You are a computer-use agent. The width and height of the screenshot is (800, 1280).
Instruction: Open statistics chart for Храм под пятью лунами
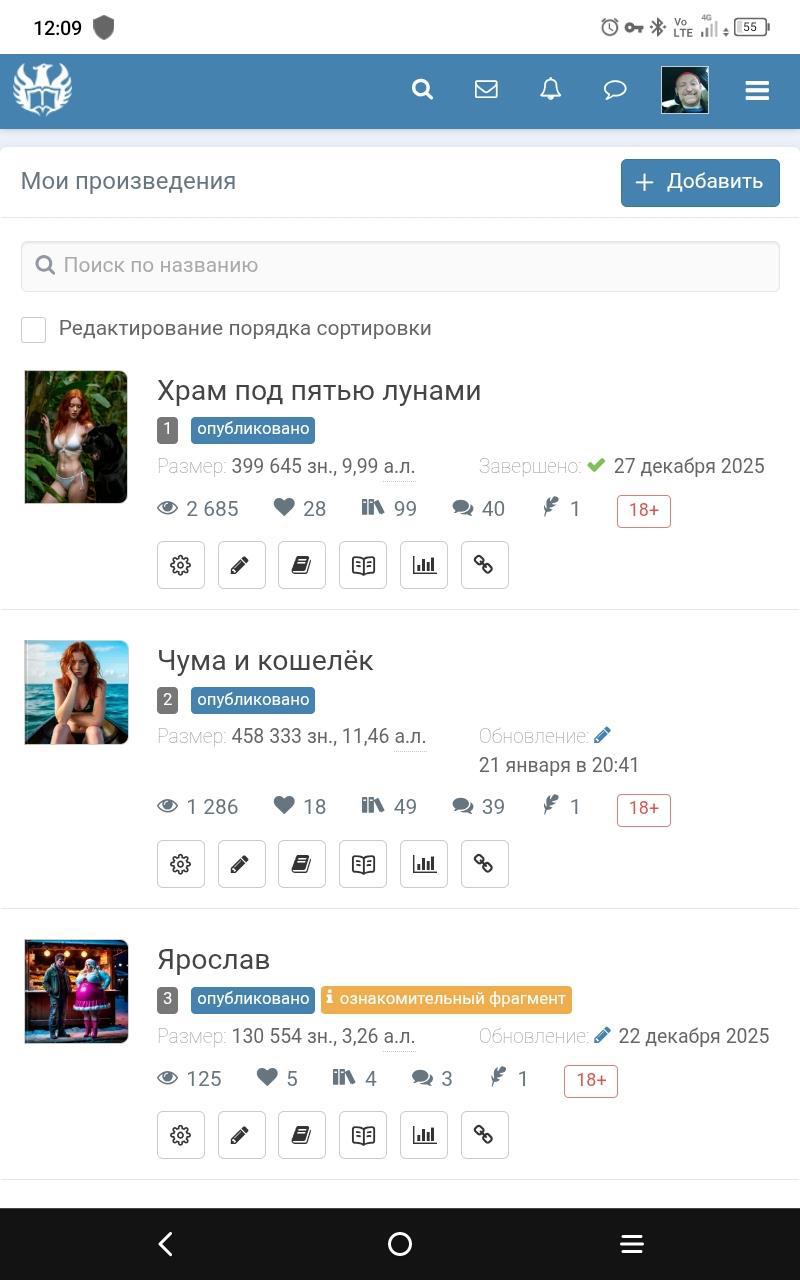(x=424, y=565)
